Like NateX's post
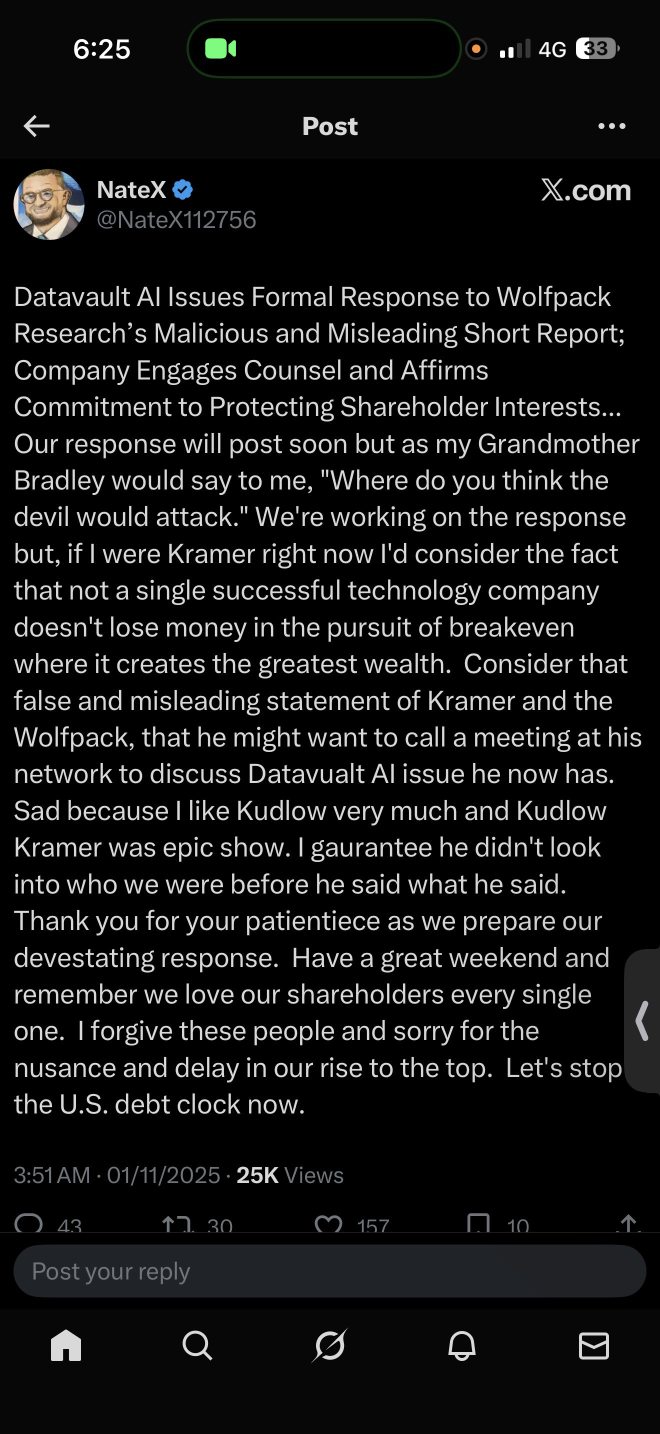660x1434 pixels. coord(328,1224)
